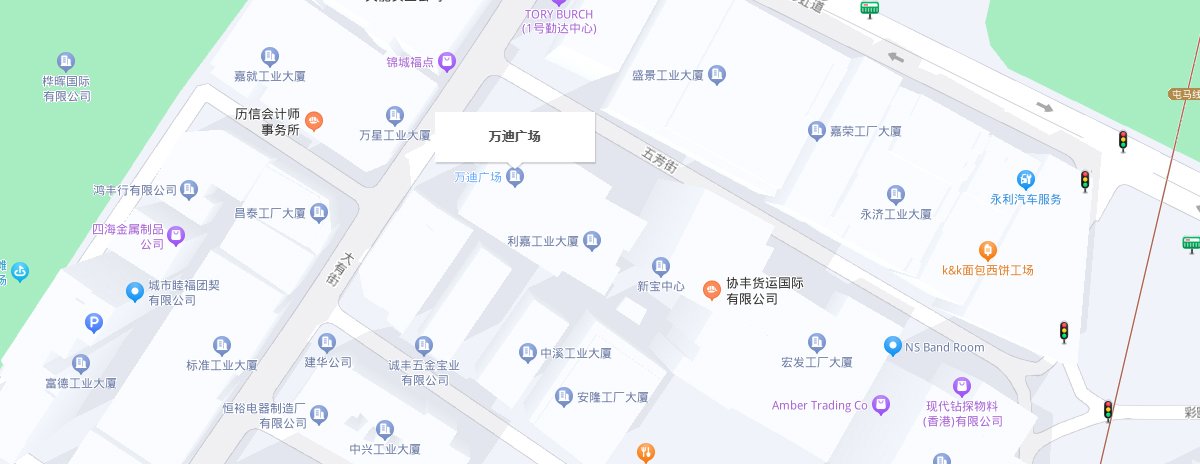This screenshot has height=464, width=1200.
Task: Tap the 诚丰五金宝业有限公司 marker
Action: (424, 346)
